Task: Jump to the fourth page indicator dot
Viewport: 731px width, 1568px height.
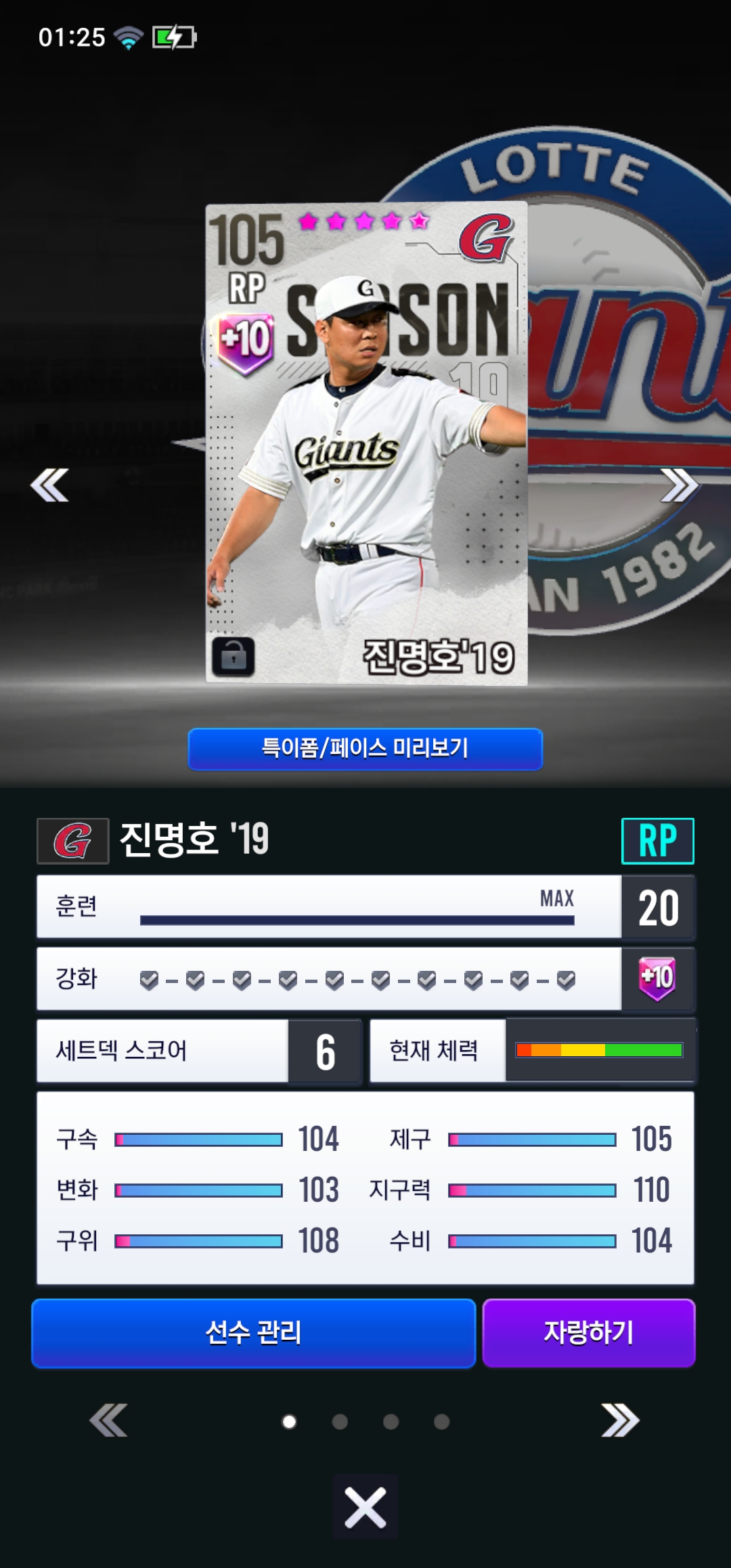Action: click(x=442, y=1422)
